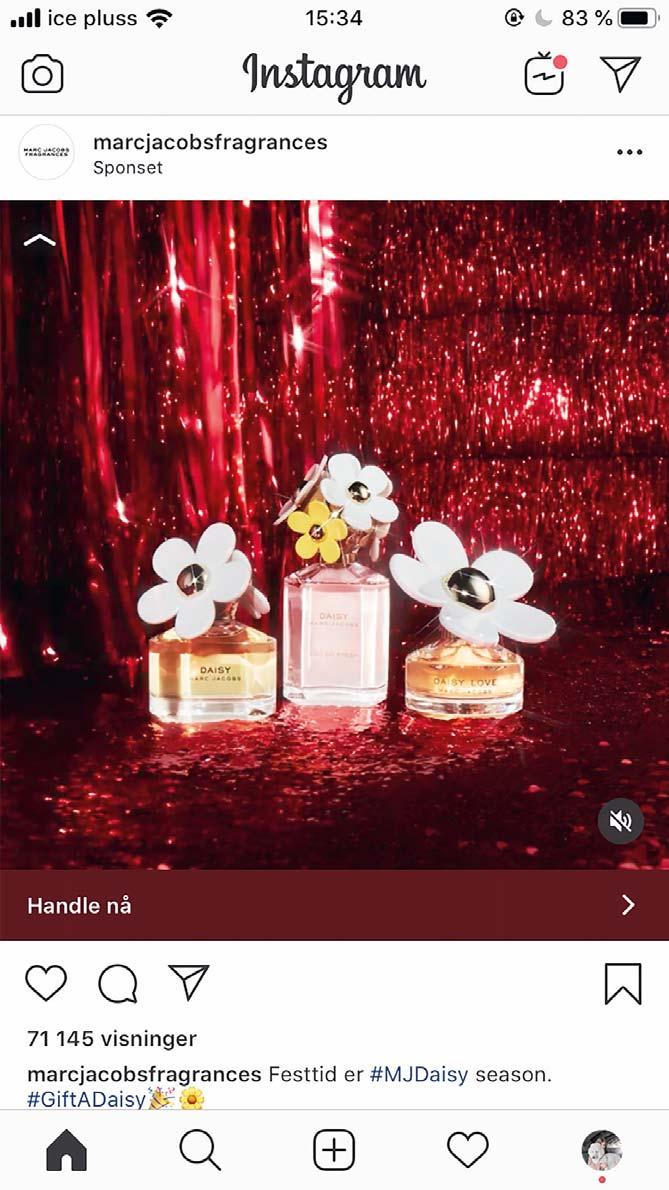Open the post's three-dot options menu
The height and width of the screenshot is (1190, 669).
pos(629,152)
